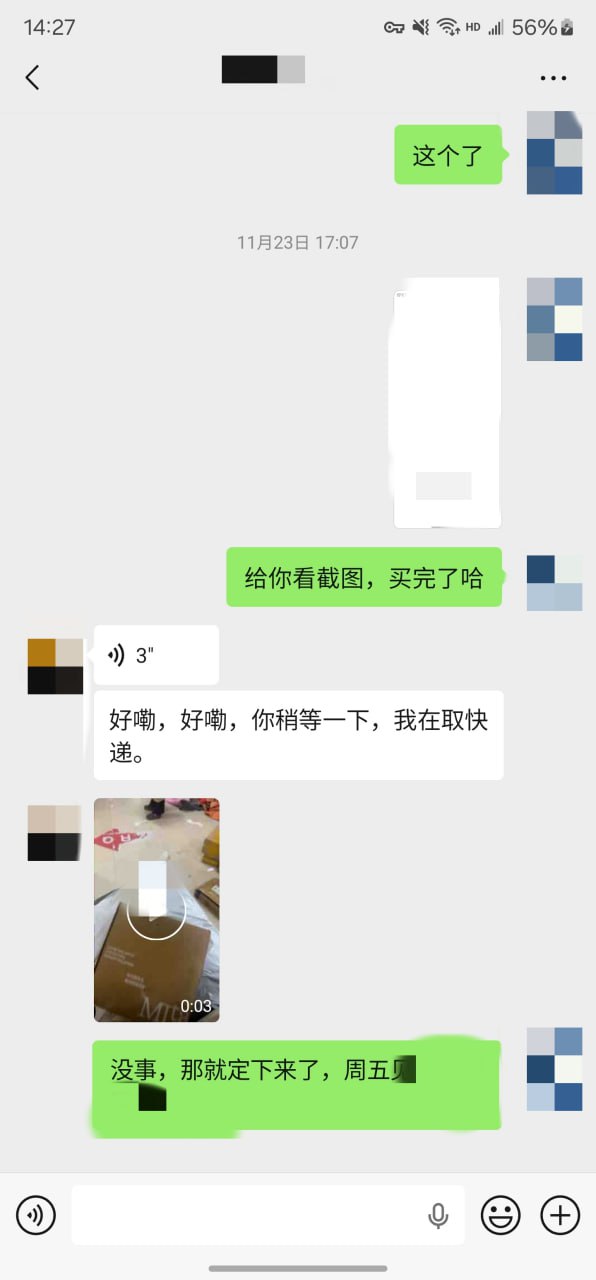Play the 3-second voice message
The width and height of the screenshot is (596, 1280).
156,655
